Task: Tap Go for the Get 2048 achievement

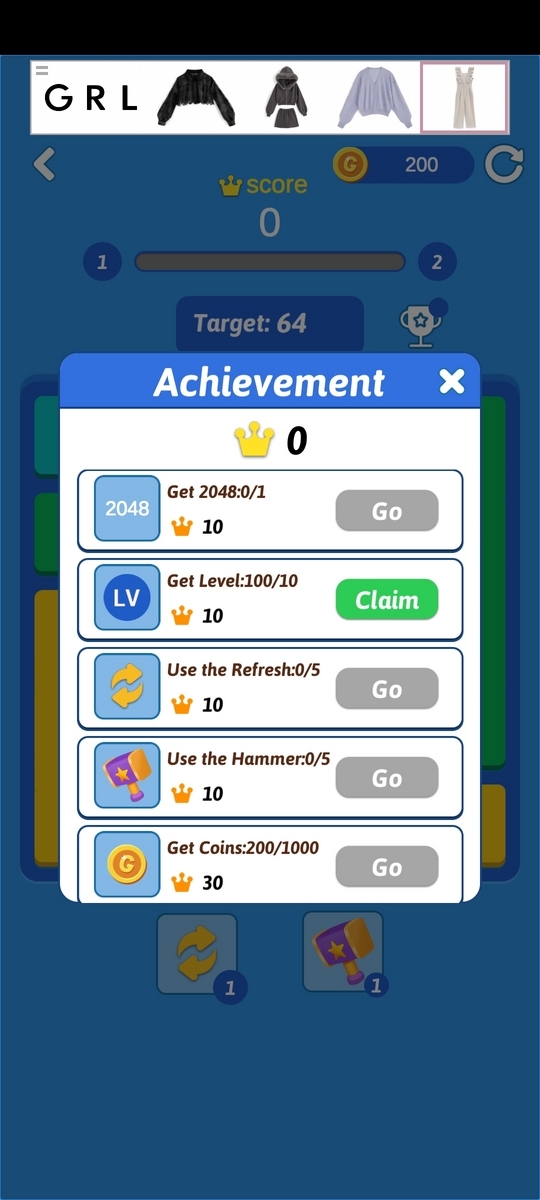Action: point(387,511)
